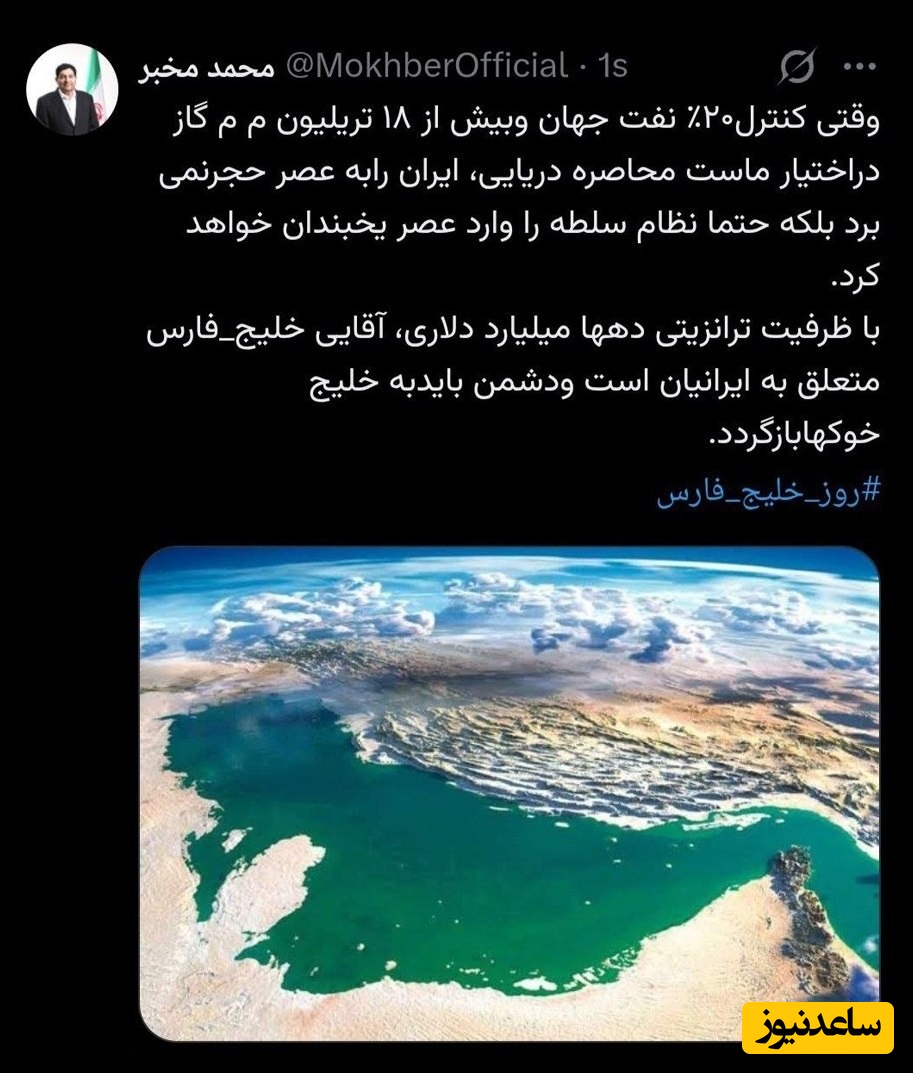Image resolution: width=913 pixels, height=1073 pixels.
Task: Open the tweet's overflow menu
Action: point(859,68)
